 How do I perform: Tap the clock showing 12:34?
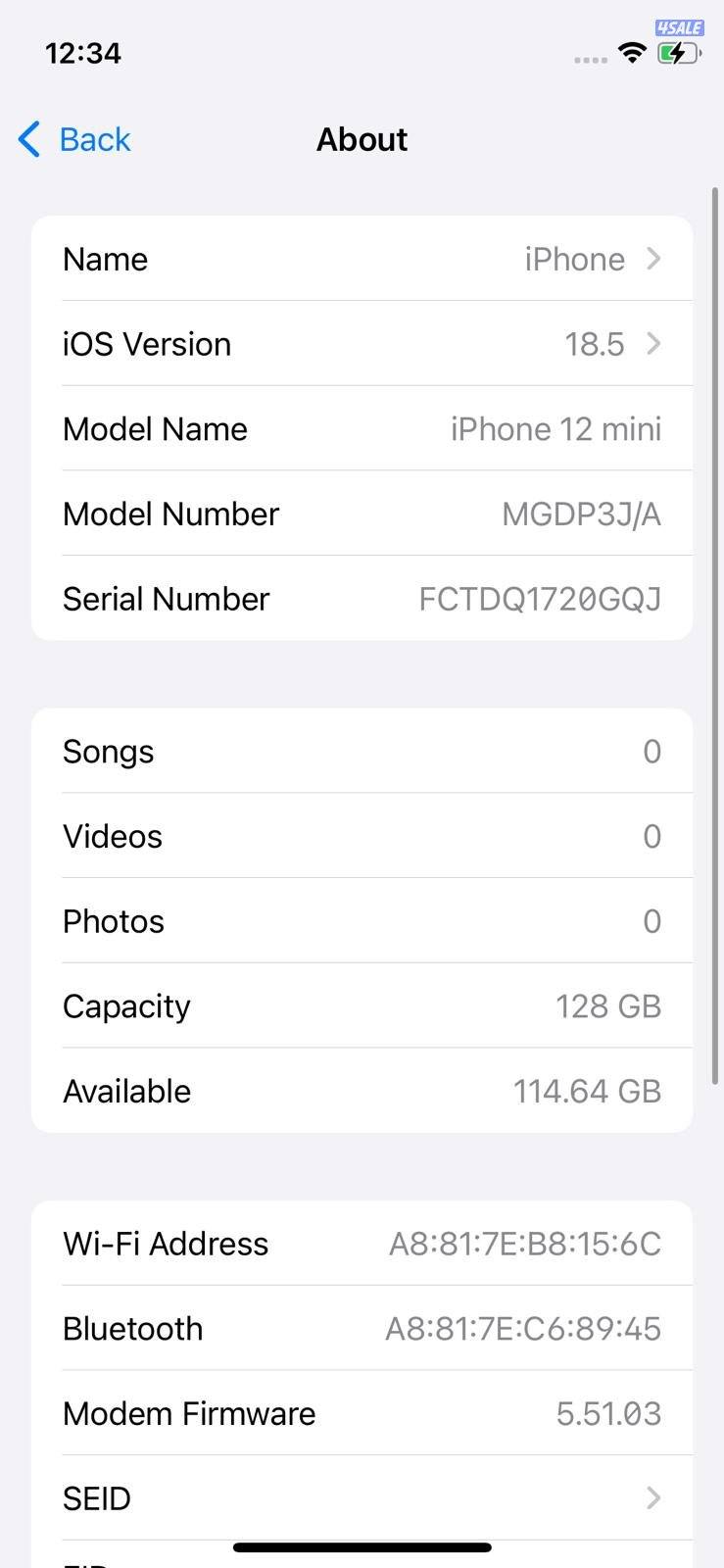click(x=83, y=54)
